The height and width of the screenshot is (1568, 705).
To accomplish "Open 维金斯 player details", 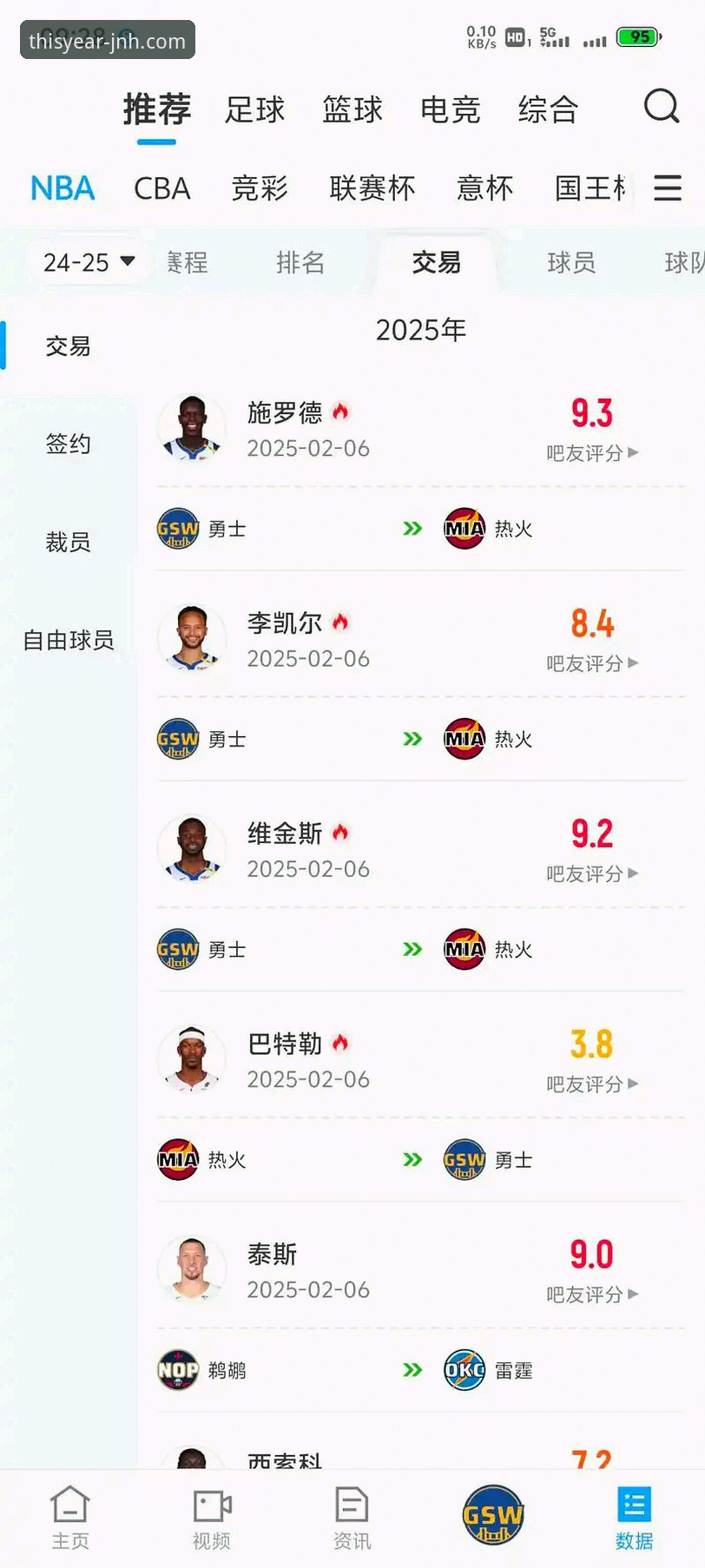I will click(x=287, y=833).
